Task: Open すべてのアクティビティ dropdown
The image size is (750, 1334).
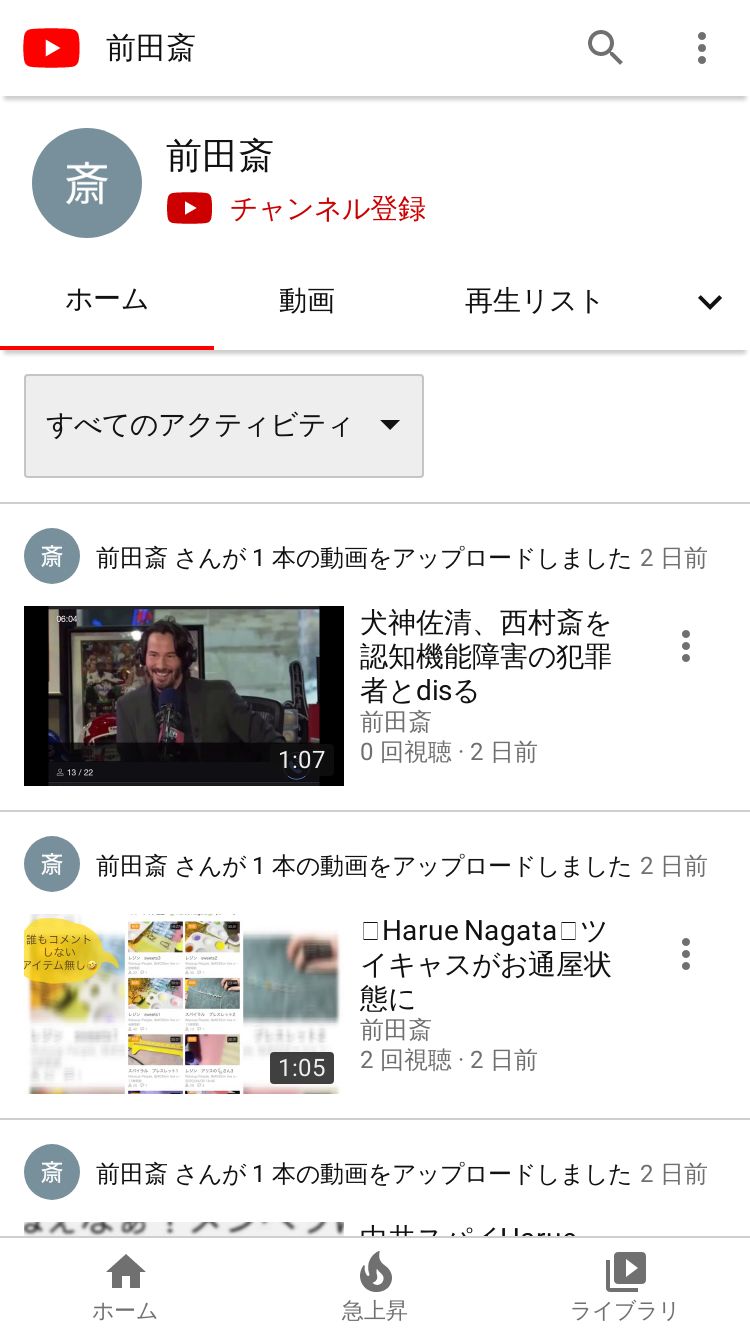Action: pos(224,426)
